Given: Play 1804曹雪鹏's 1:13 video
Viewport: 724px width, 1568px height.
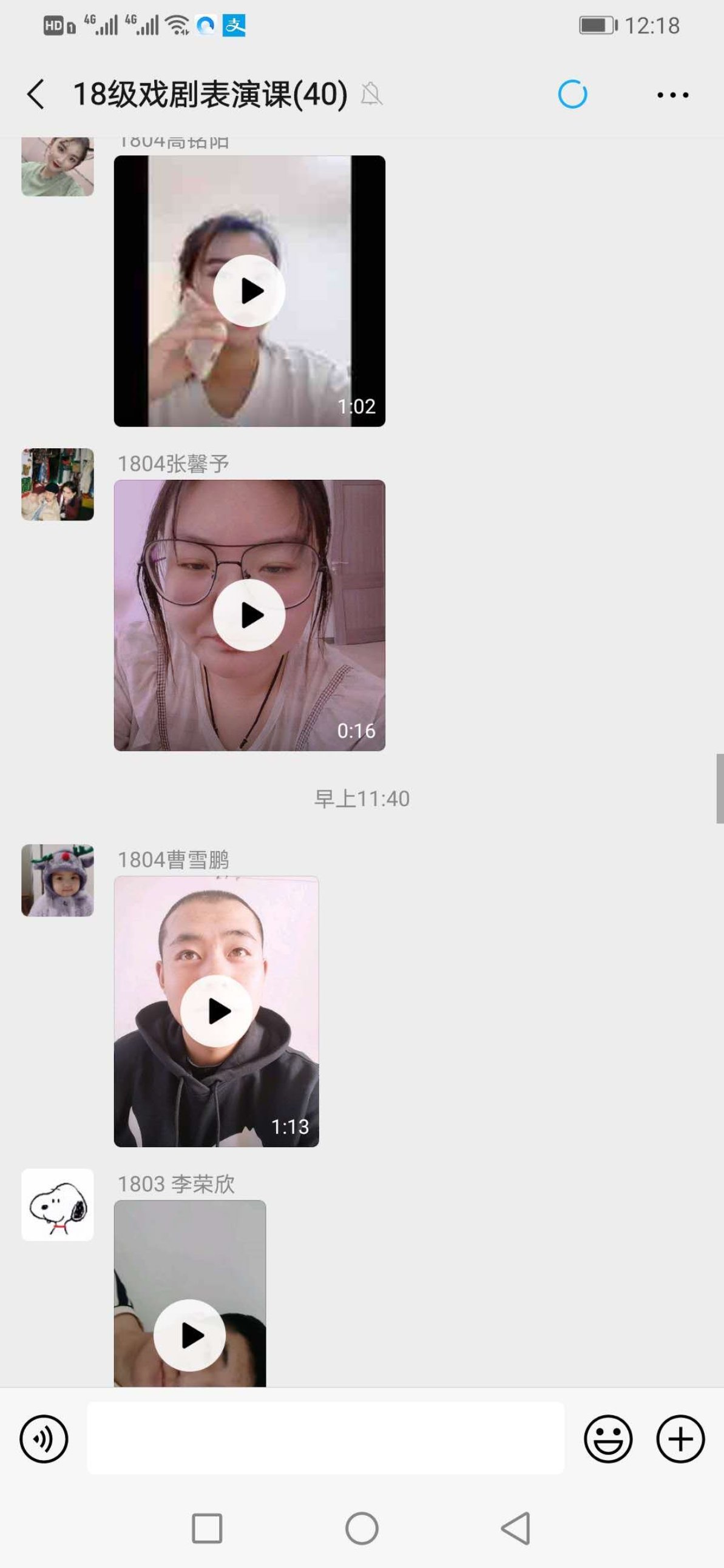Looking at the screenshot, I should pyautogui.click(x=216, y=1011).
